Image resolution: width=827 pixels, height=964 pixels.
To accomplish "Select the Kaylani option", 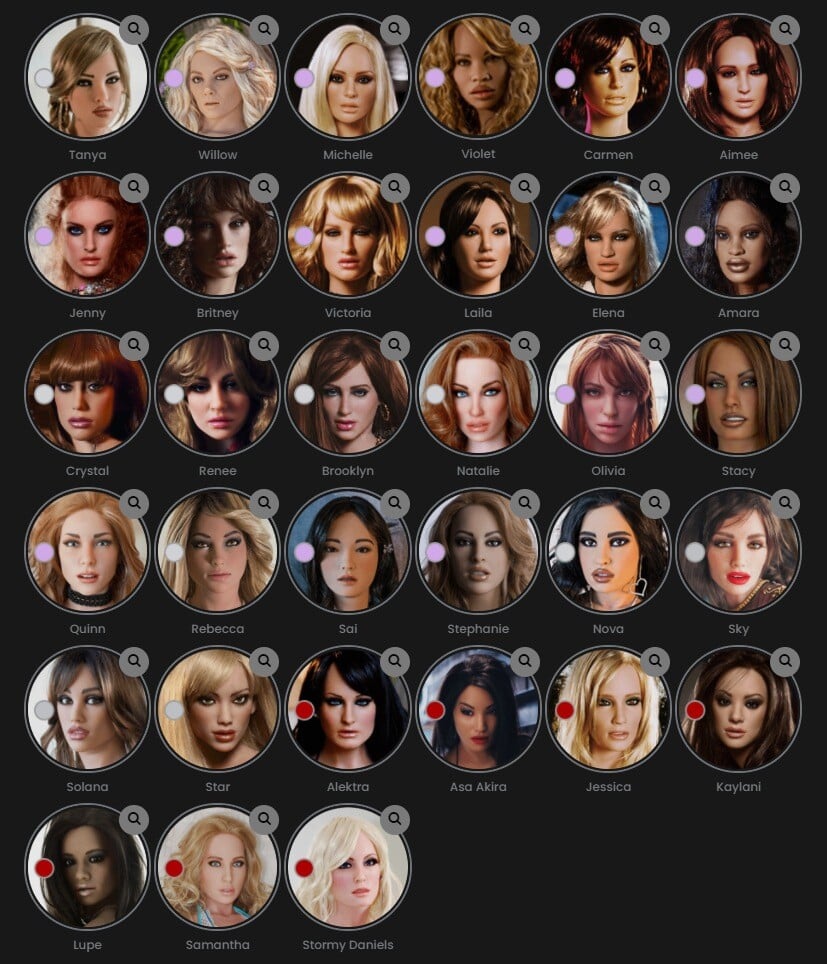I will tap(738, 710).
